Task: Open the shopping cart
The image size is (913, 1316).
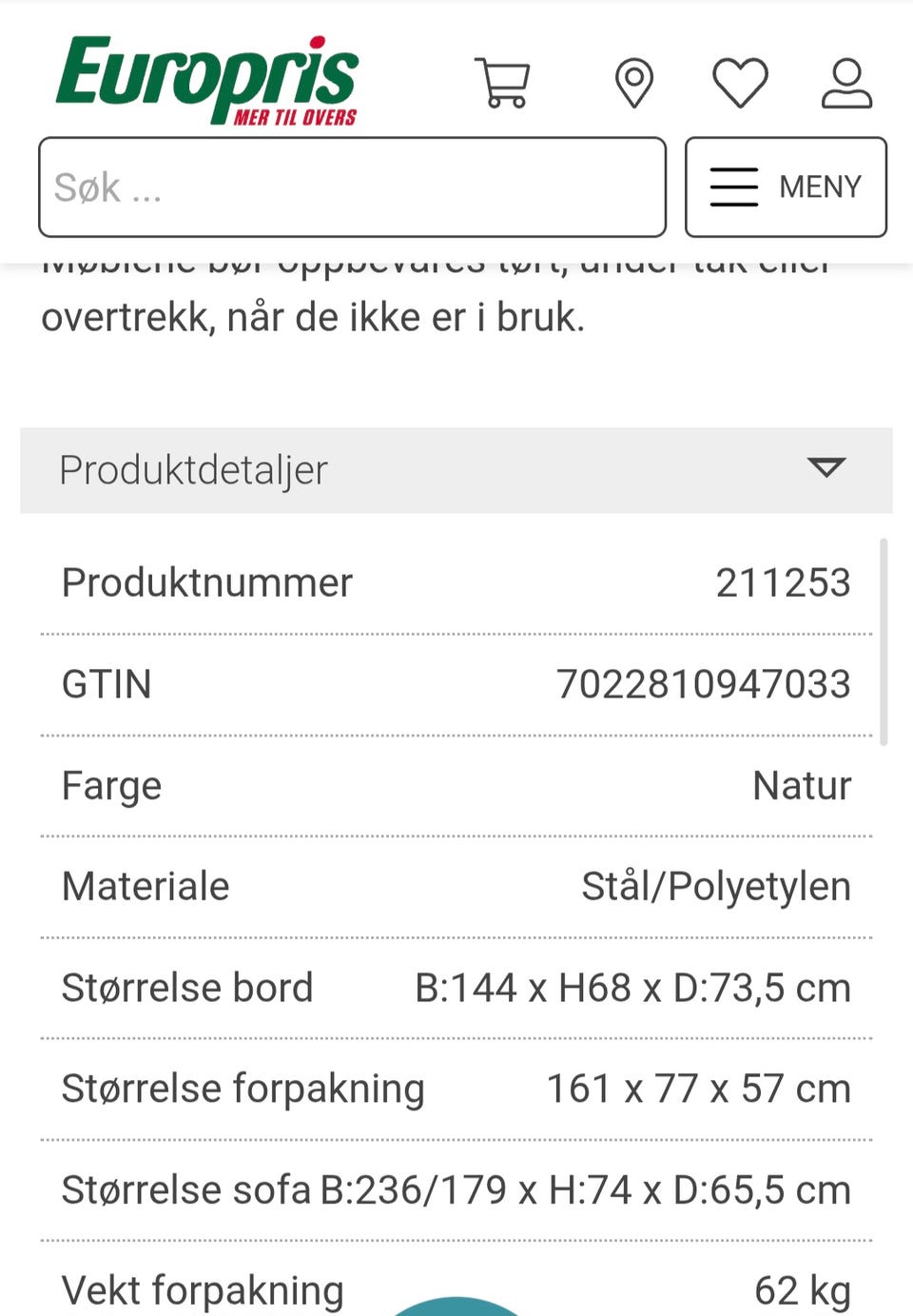Action: pyautogui.click(x=503, y=83)
